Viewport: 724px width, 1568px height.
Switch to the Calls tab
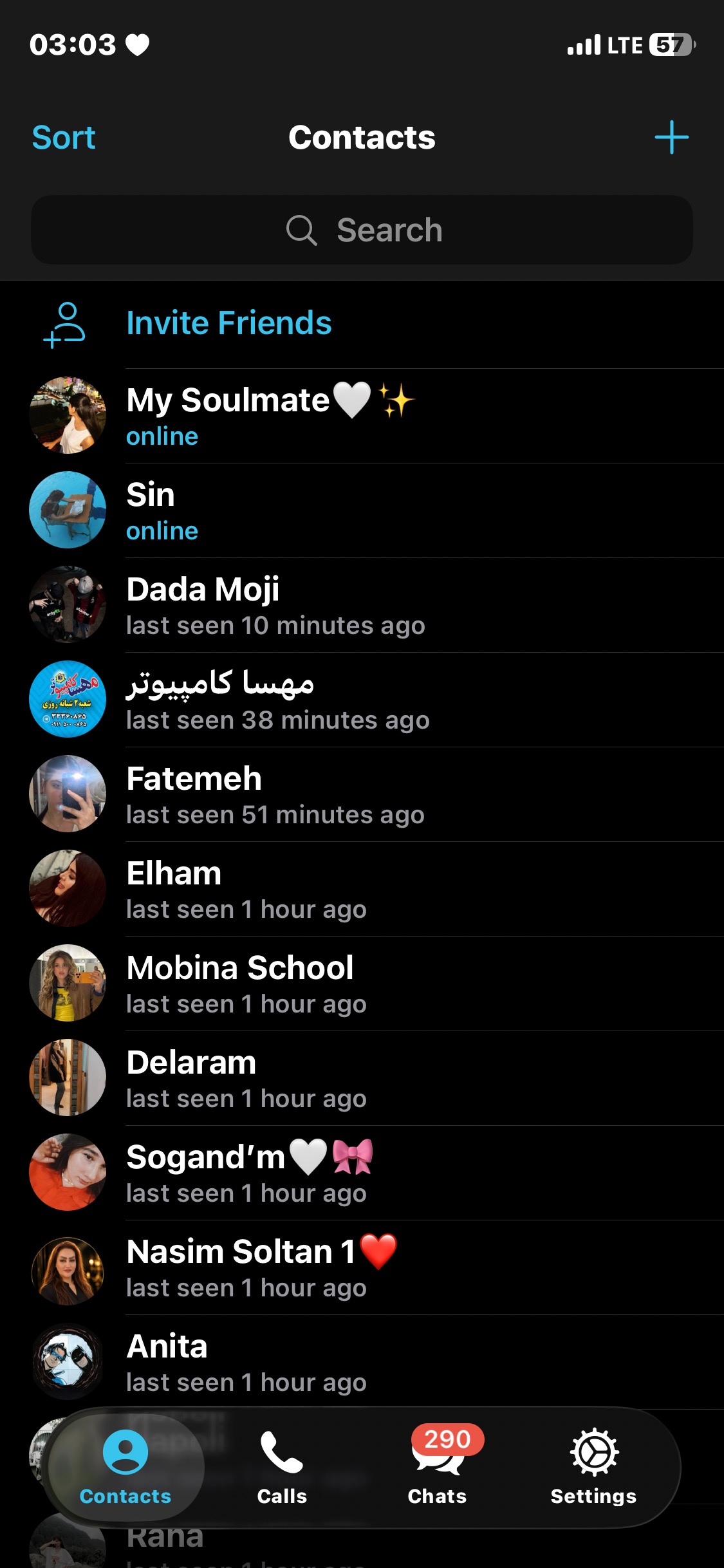pos(282,1468)
